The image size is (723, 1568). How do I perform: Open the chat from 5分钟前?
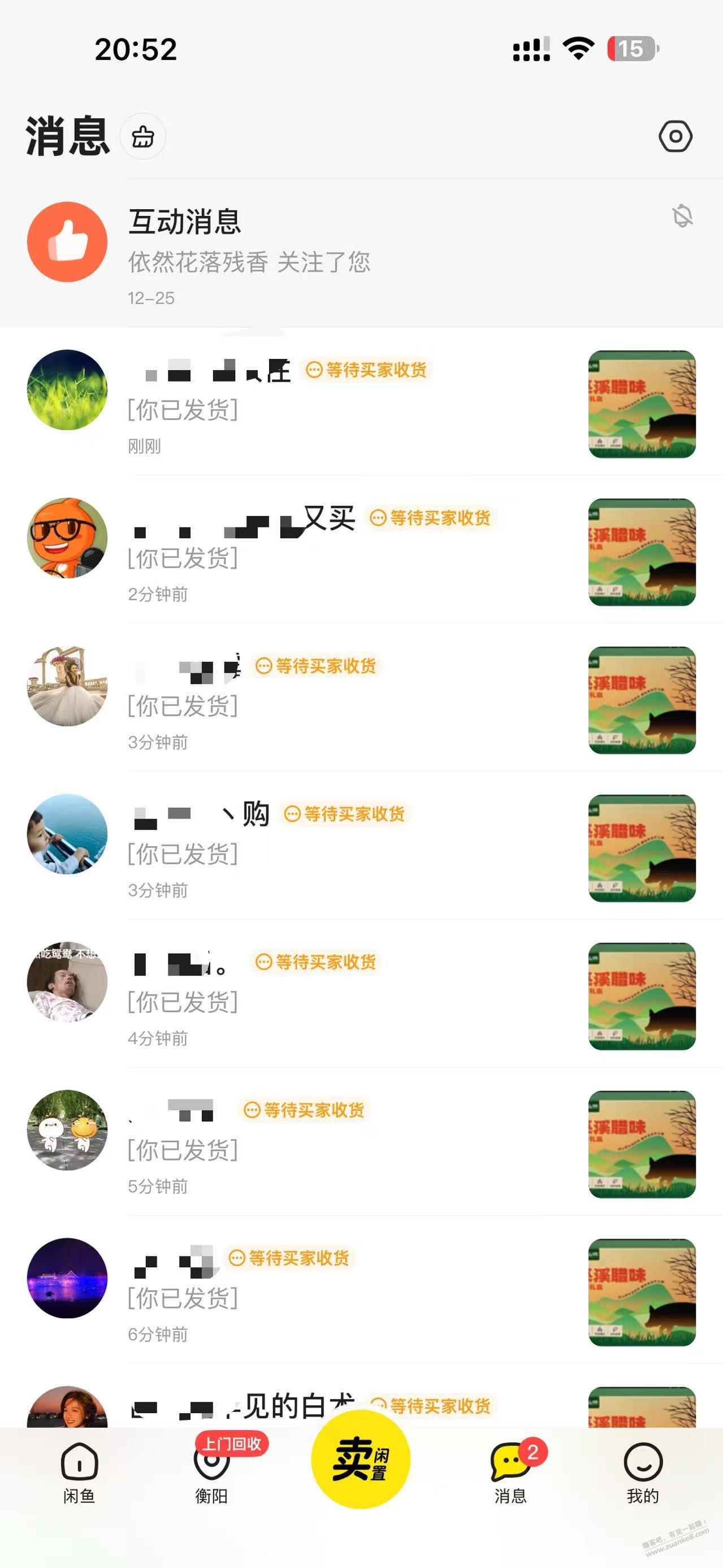341,1145
